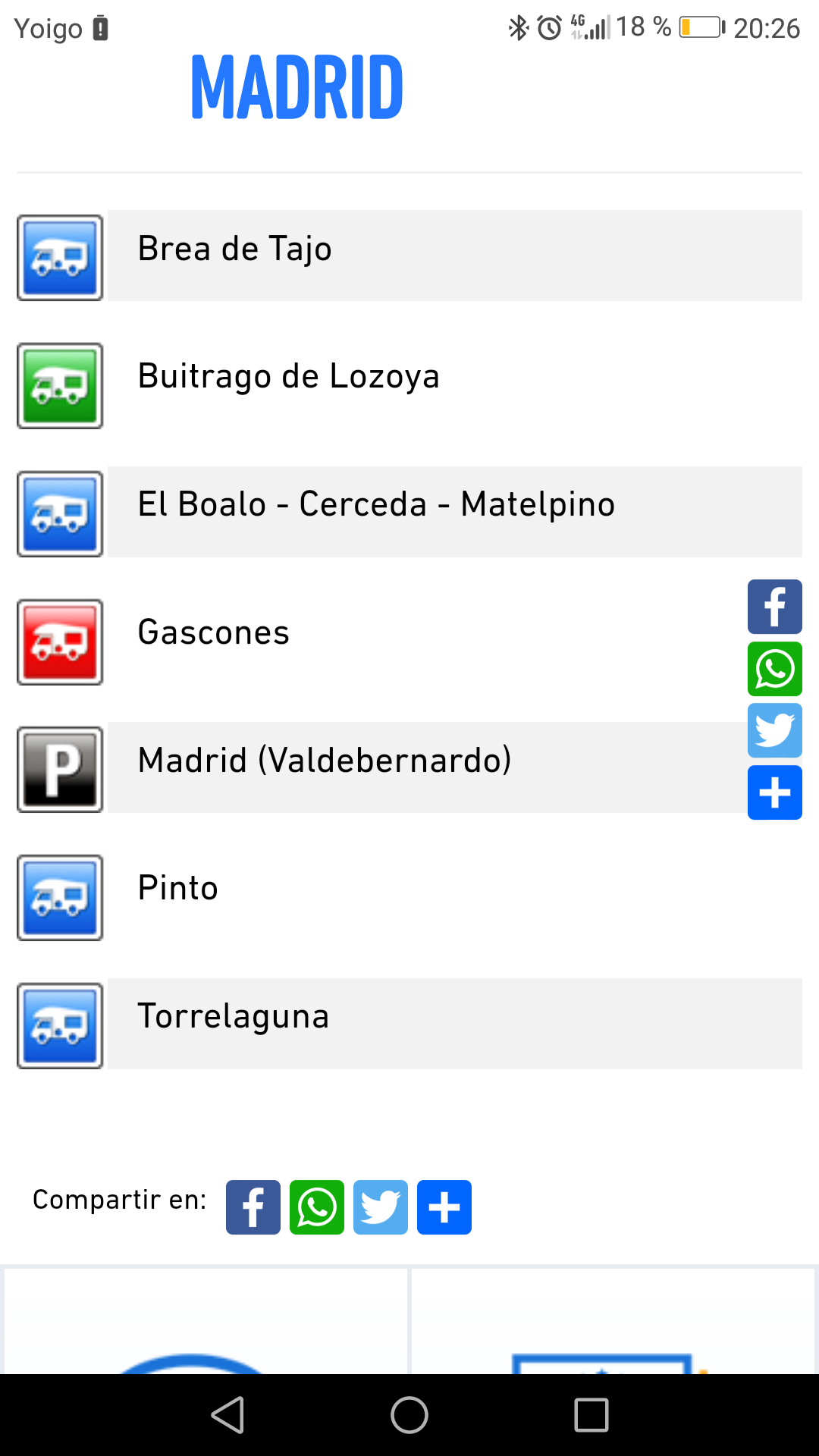Share via WhatsApp from floating side bar
The height and width of the screenshot is (1456, 819).
click(775, 669)
